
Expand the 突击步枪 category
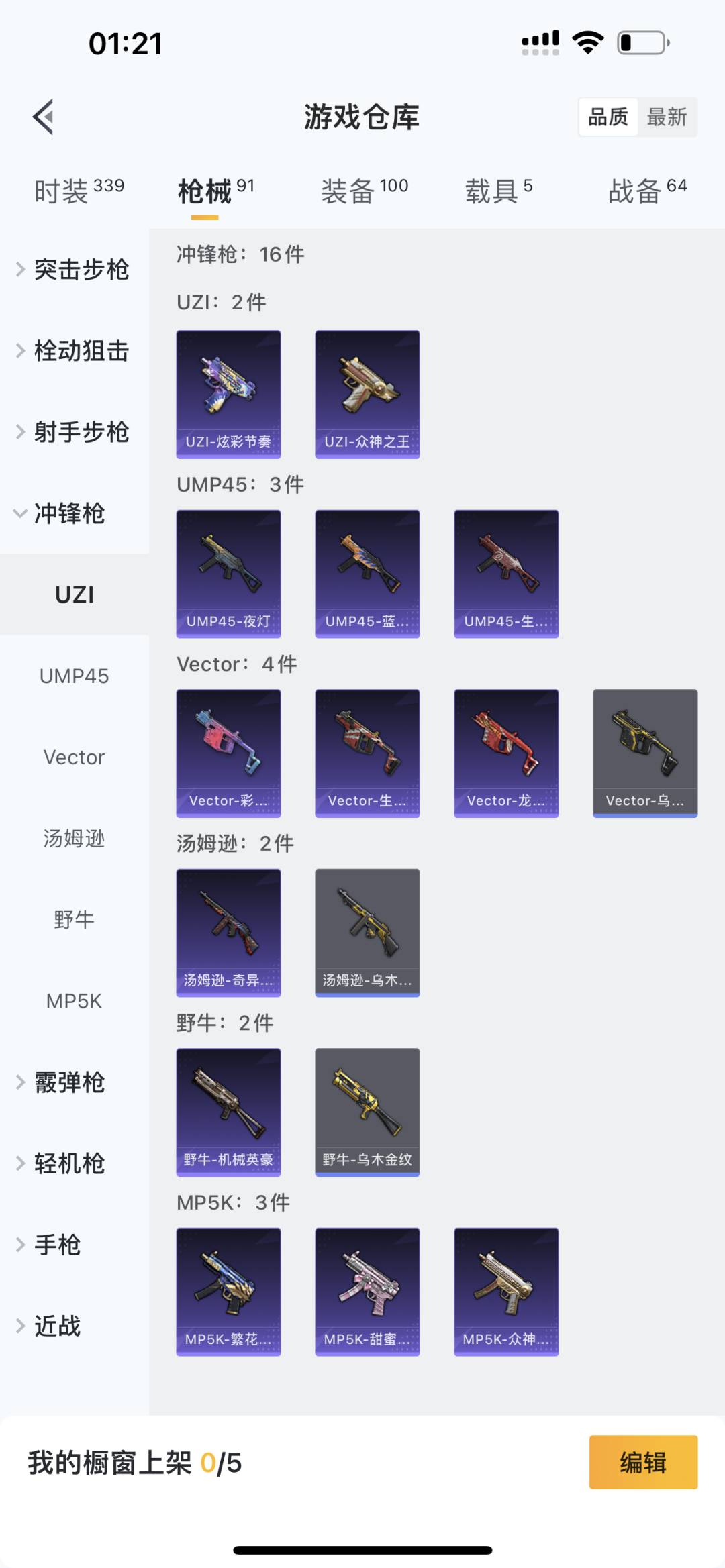click(x=74, y=270)
